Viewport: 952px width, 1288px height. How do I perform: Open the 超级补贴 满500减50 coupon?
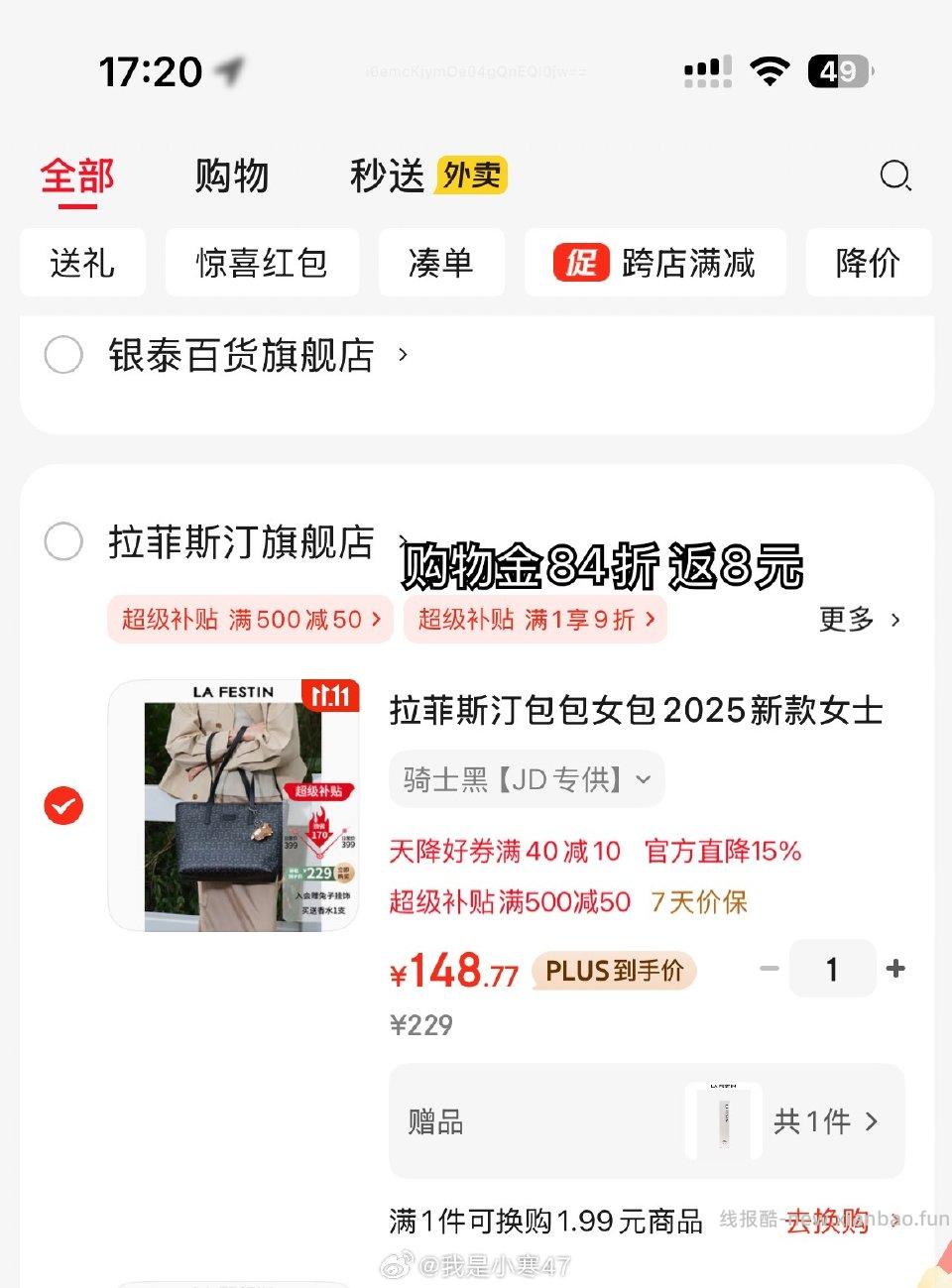pos(248,619)
